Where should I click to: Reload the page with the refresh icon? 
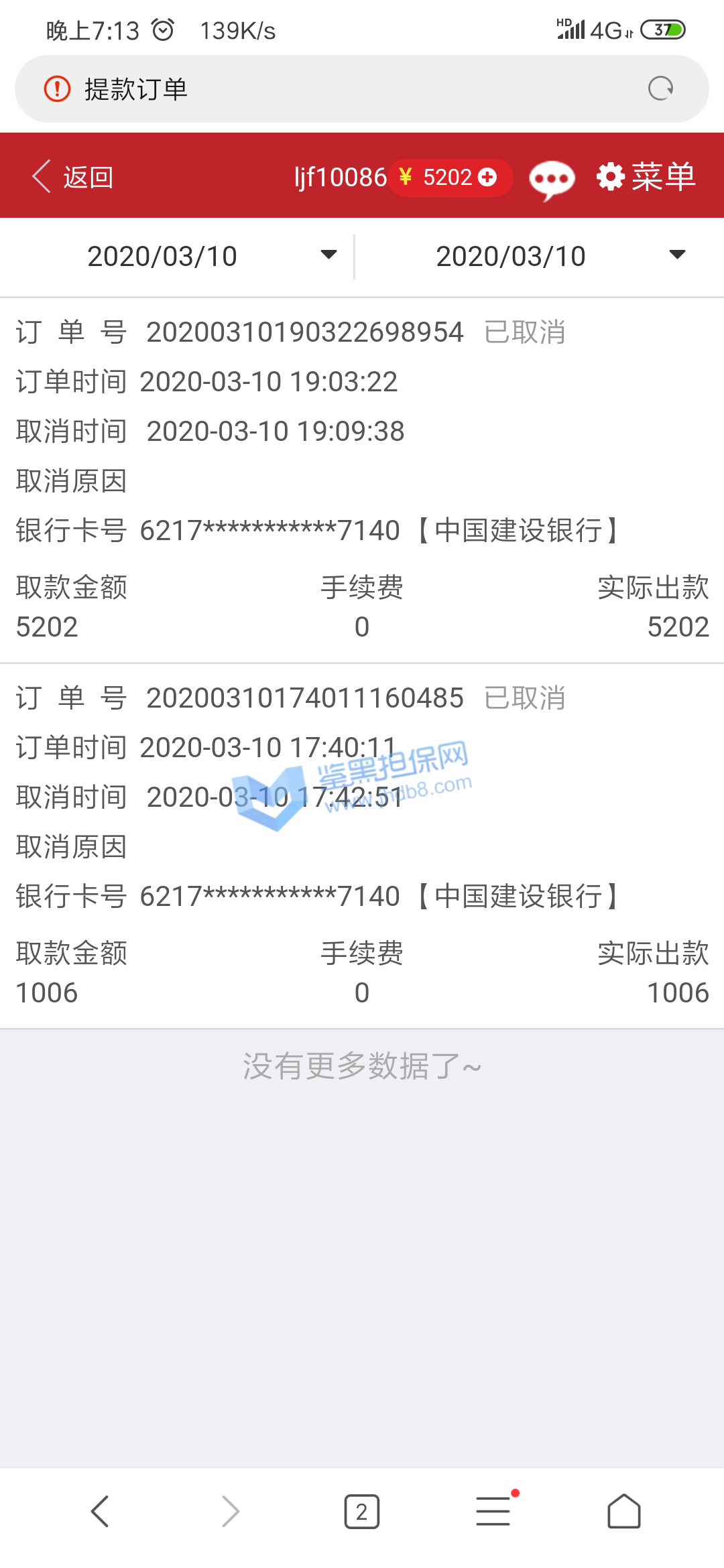[x=660, y=88]
